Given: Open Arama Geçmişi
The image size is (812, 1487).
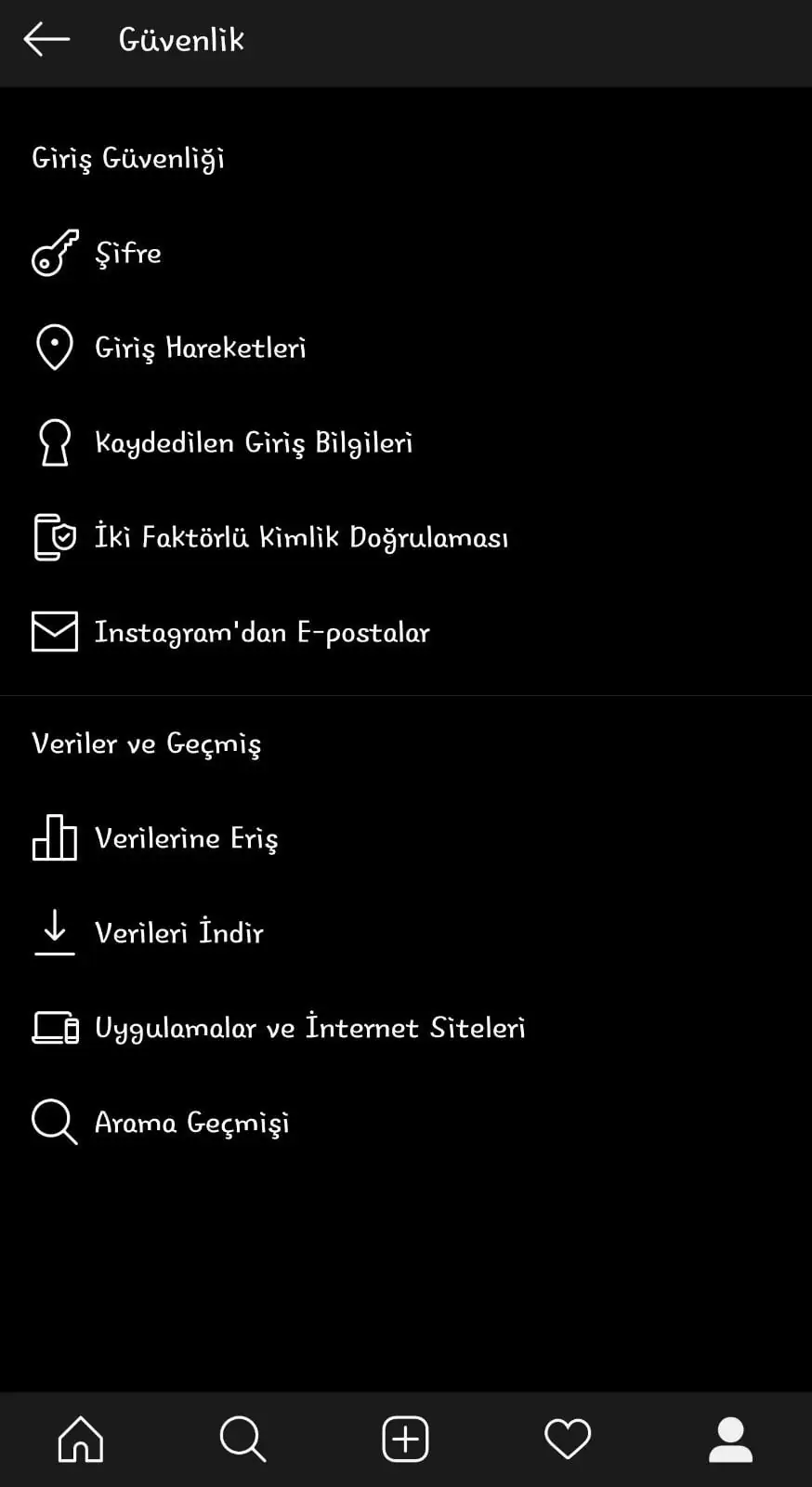Looking at the screenshot, I should pyautogui.click(x=191, y=1123).
